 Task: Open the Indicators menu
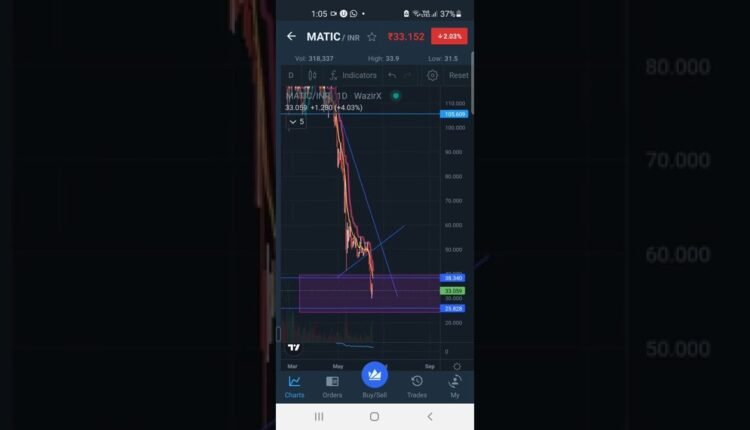click(353, 75)
